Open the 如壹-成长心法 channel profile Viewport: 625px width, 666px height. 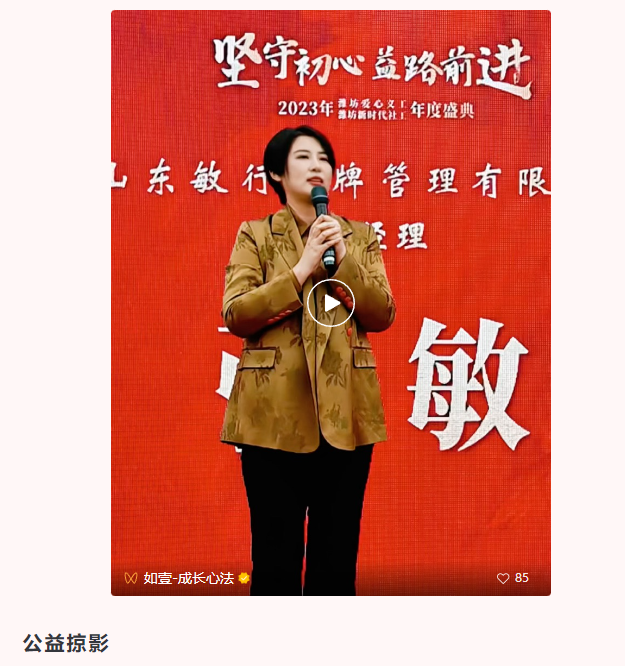coord(187,578)
